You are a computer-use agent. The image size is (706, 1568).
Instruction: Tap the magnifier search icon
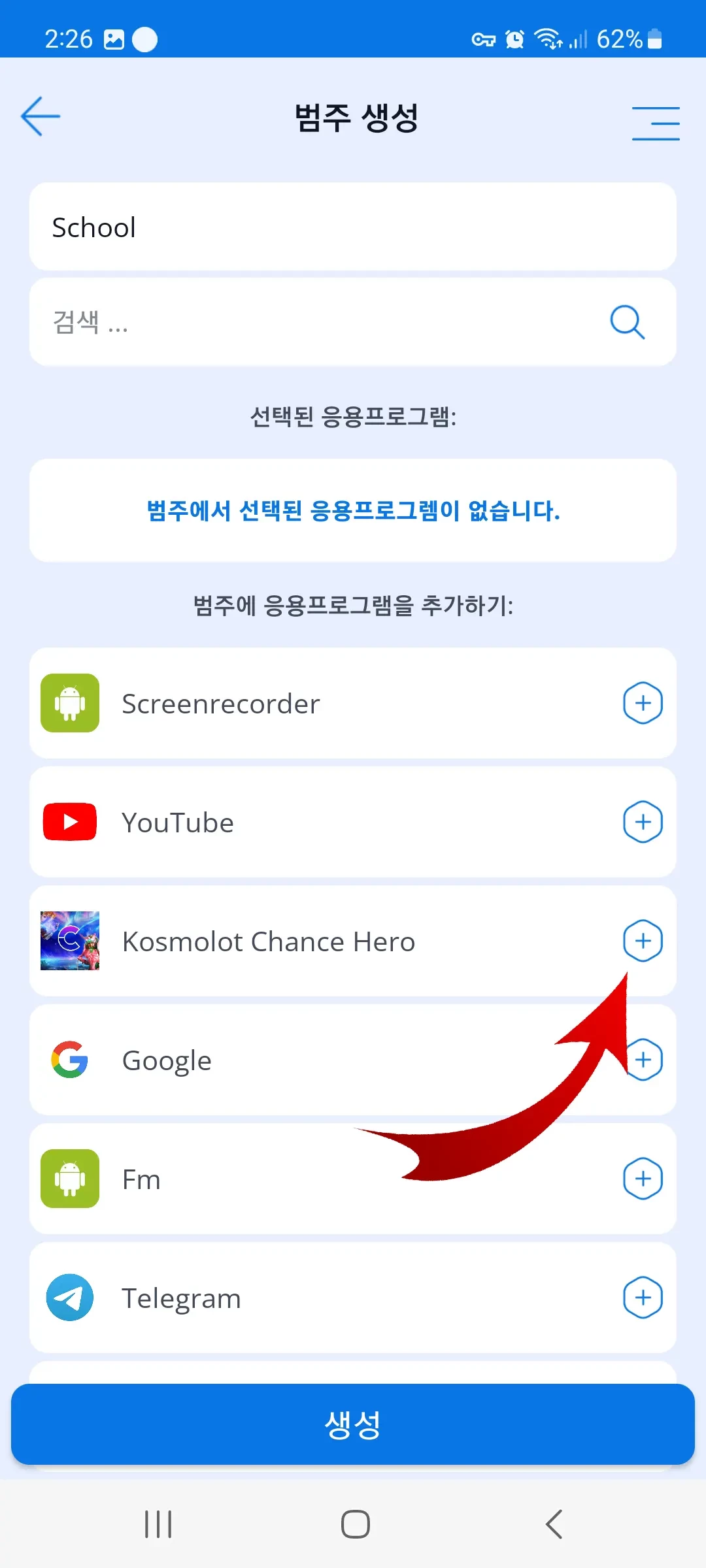tap(627, 322)
